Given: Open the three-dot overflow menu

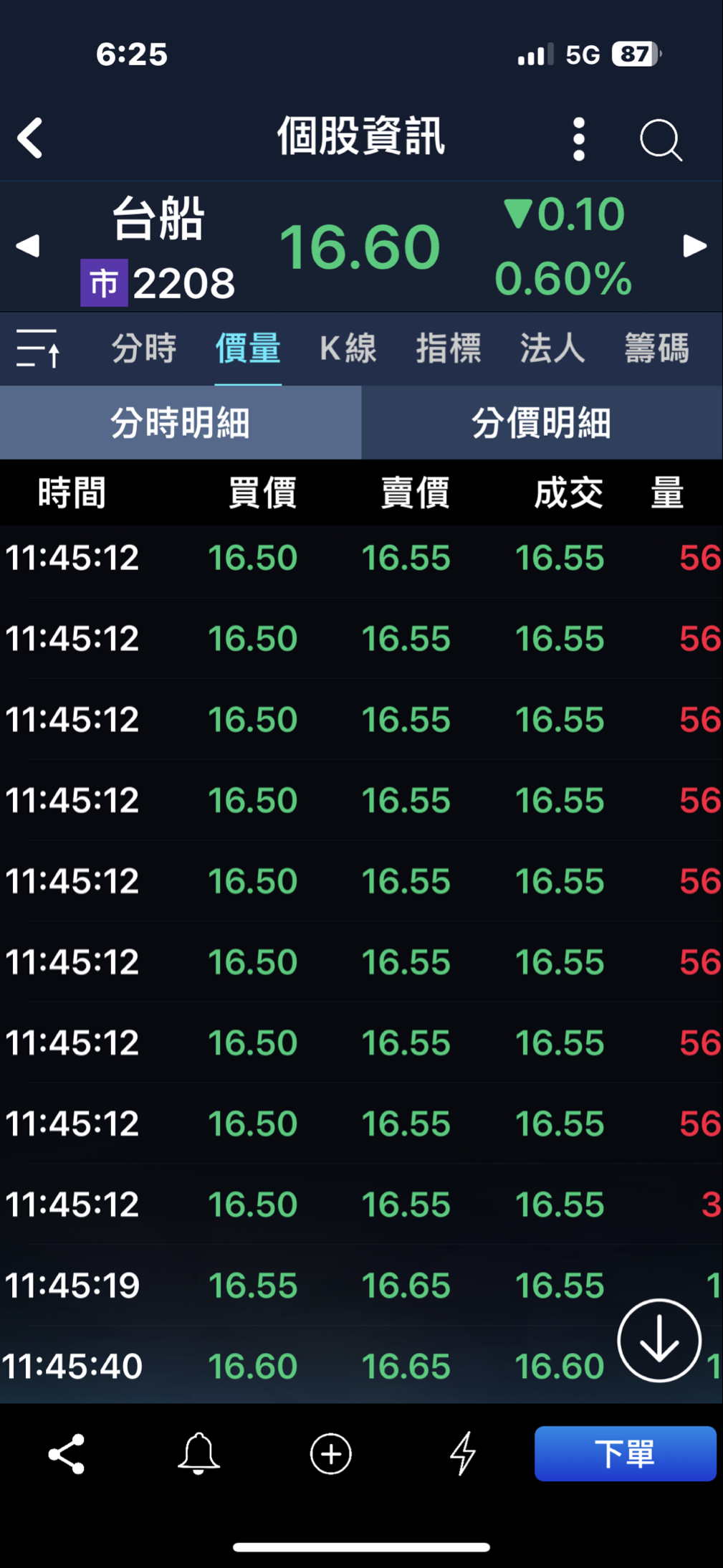Looking at the screenshot, I should [579, 139].
